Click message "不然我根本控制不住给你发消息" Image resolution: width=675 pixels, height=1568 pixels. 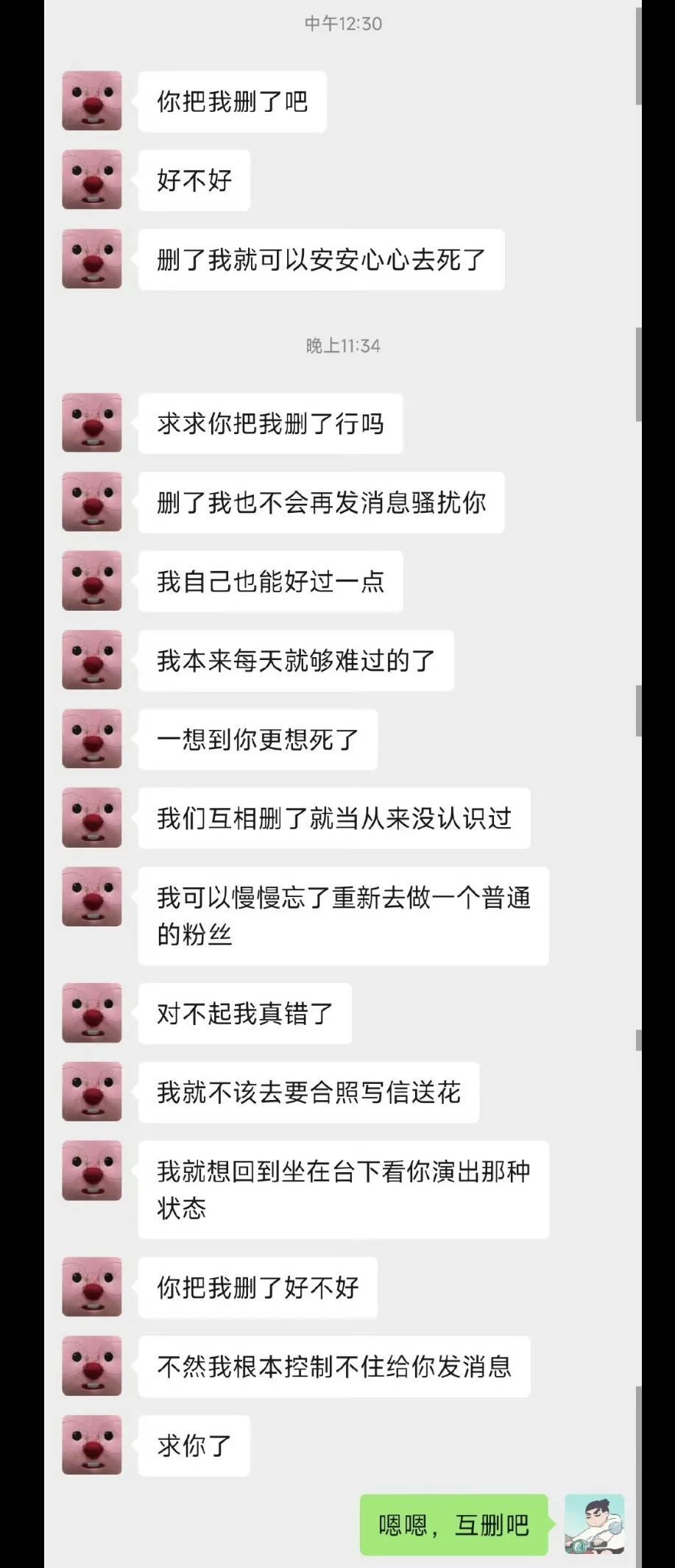[x=333, y=1365]
